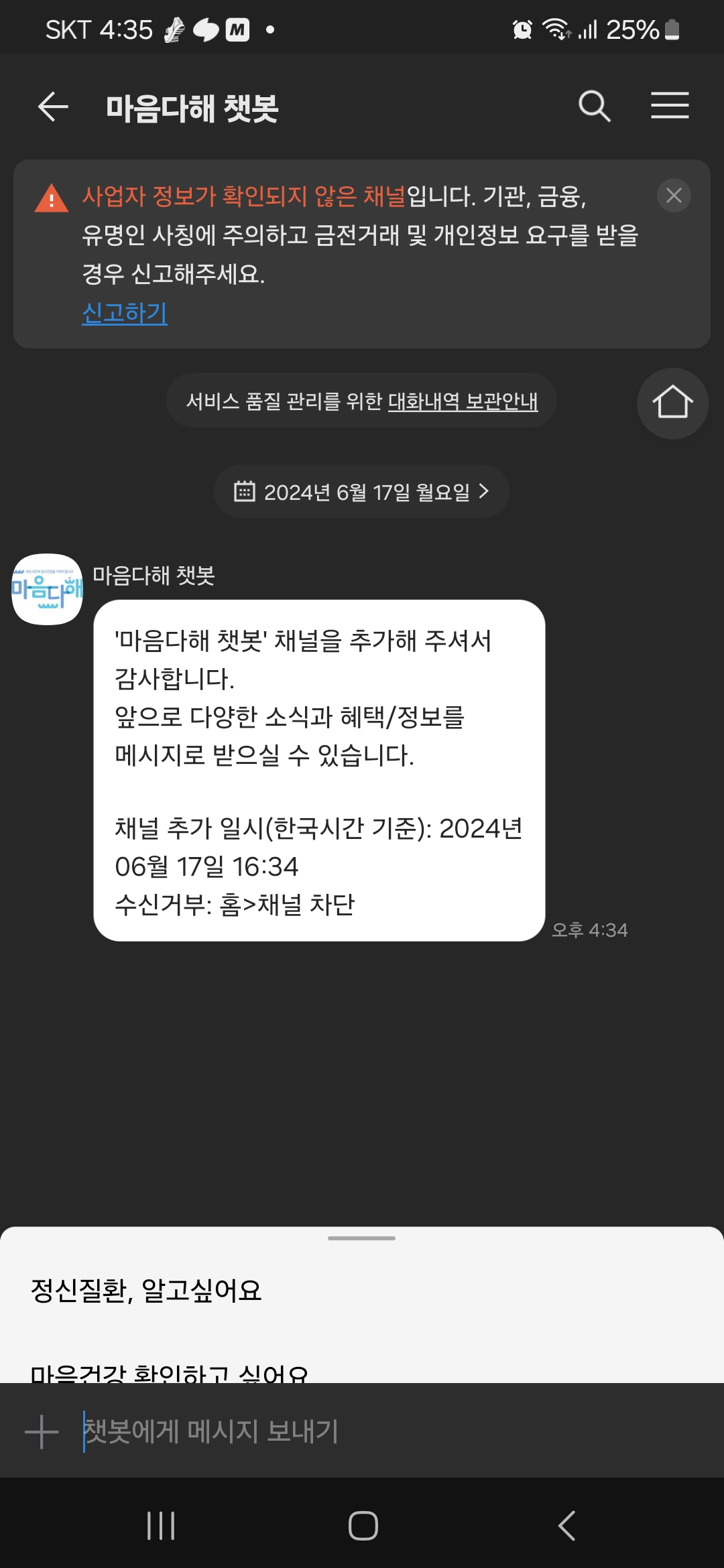Focus the 챗봇에게 메시지 보내기 input field

[x=375, y=1432]
